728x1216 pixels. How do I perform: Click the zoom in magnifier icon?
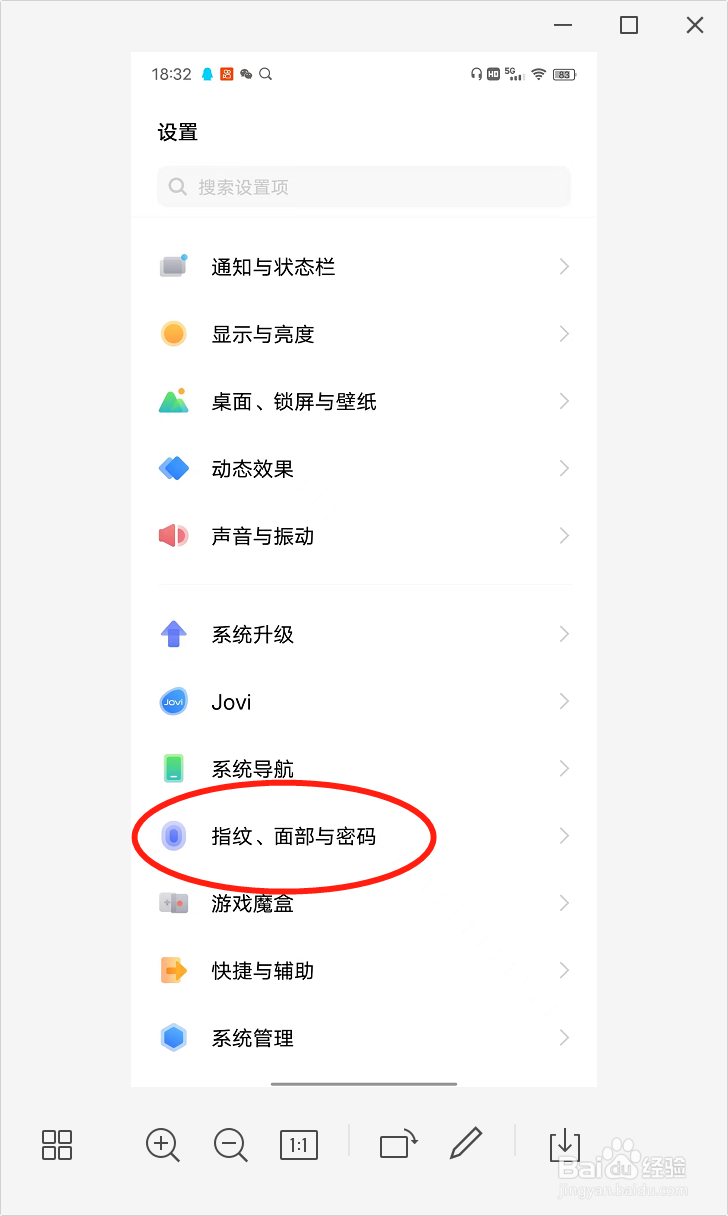coord(162,1145)
